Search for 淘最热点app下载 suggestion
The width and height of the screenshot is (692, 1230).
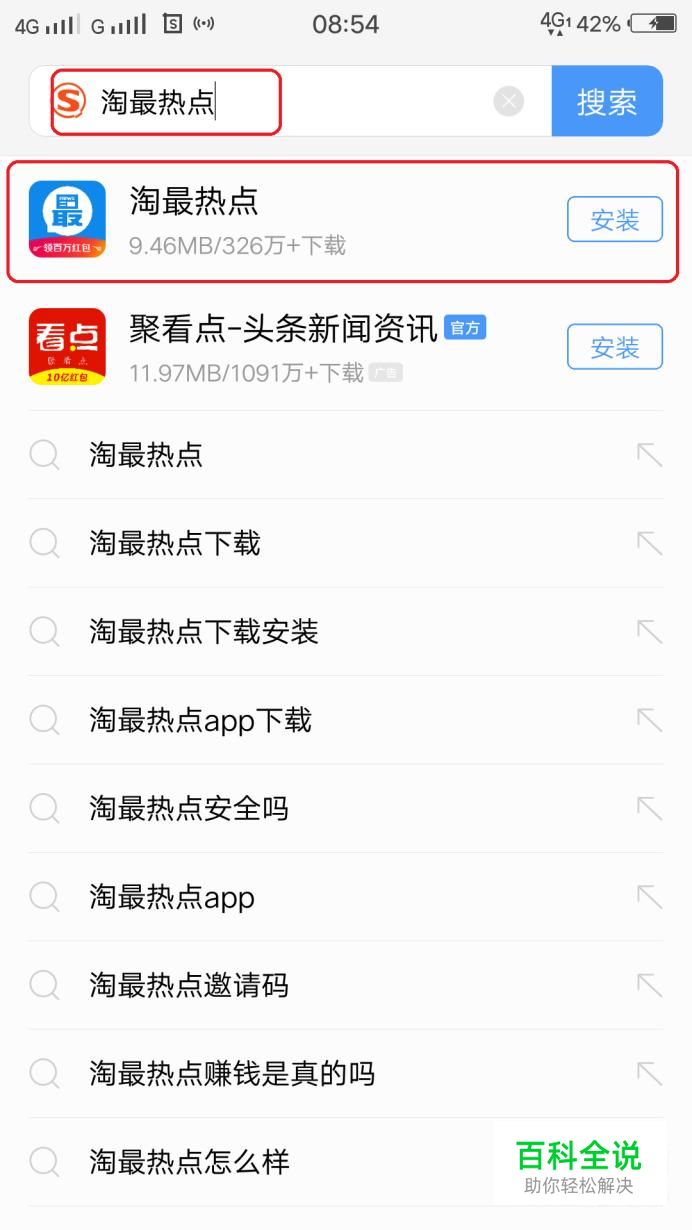click(201, 720)
